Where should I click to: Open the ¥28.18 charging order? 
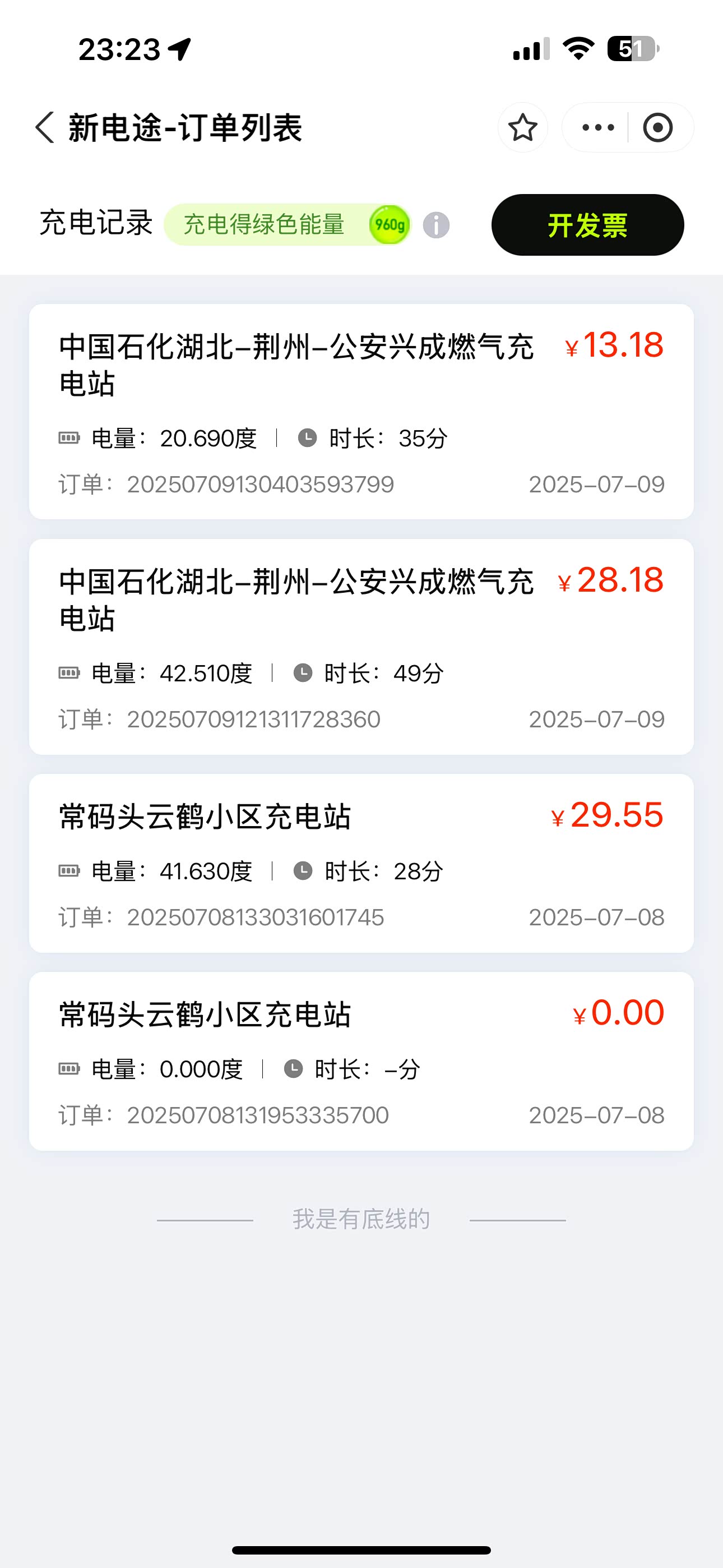click(361, 647)
